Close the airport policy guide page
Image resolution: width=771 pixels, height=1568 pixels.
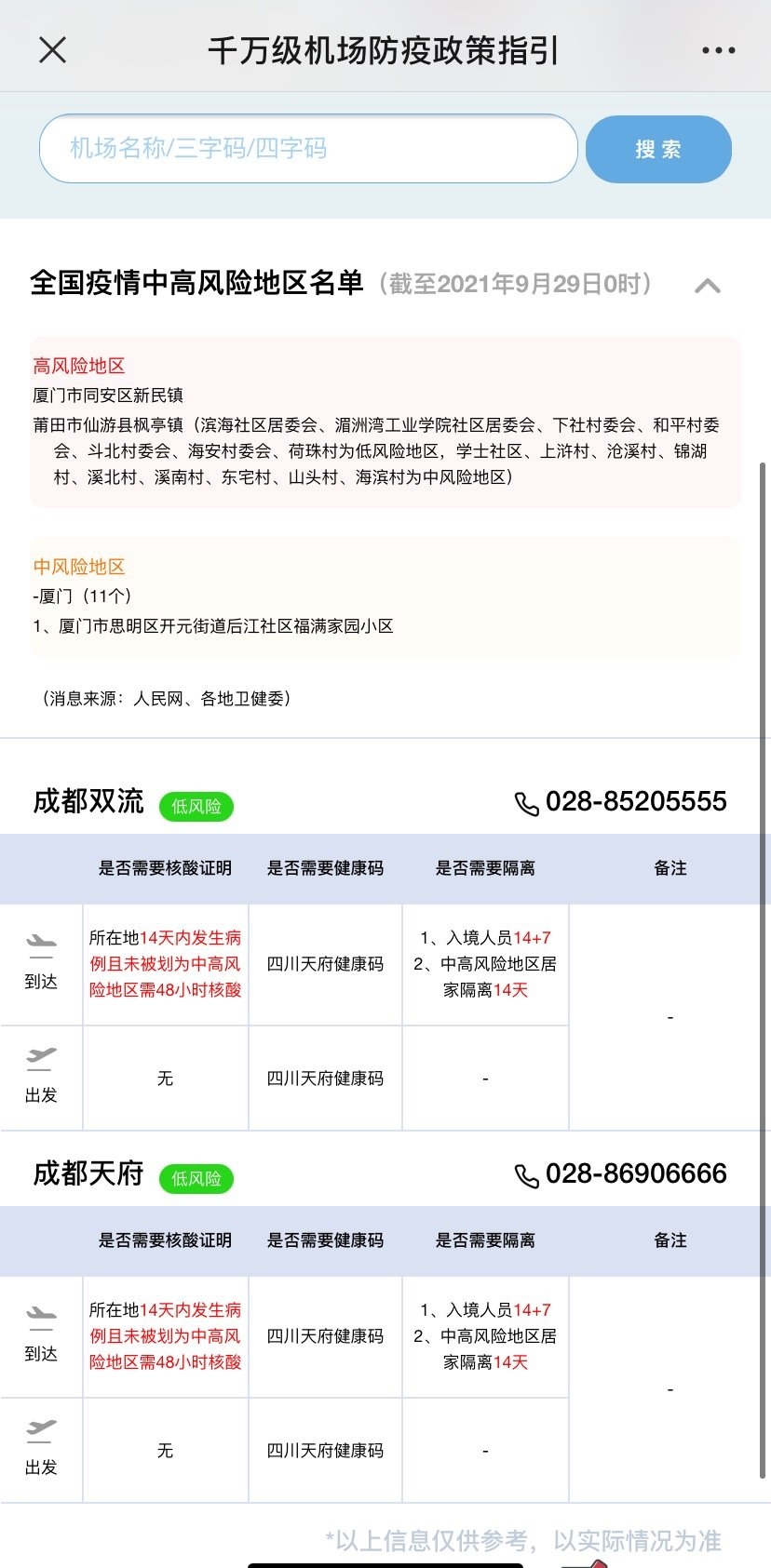click(x=53, y=50)
